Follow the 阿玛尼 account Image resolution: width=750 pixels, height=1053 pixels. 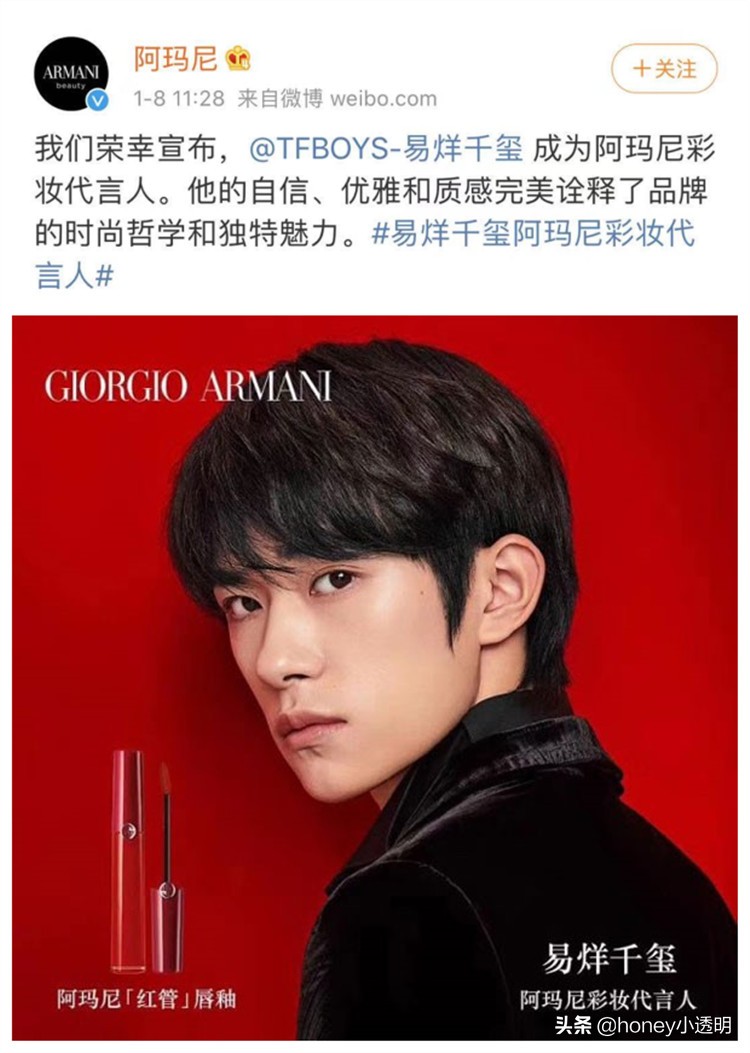point(664,69)
